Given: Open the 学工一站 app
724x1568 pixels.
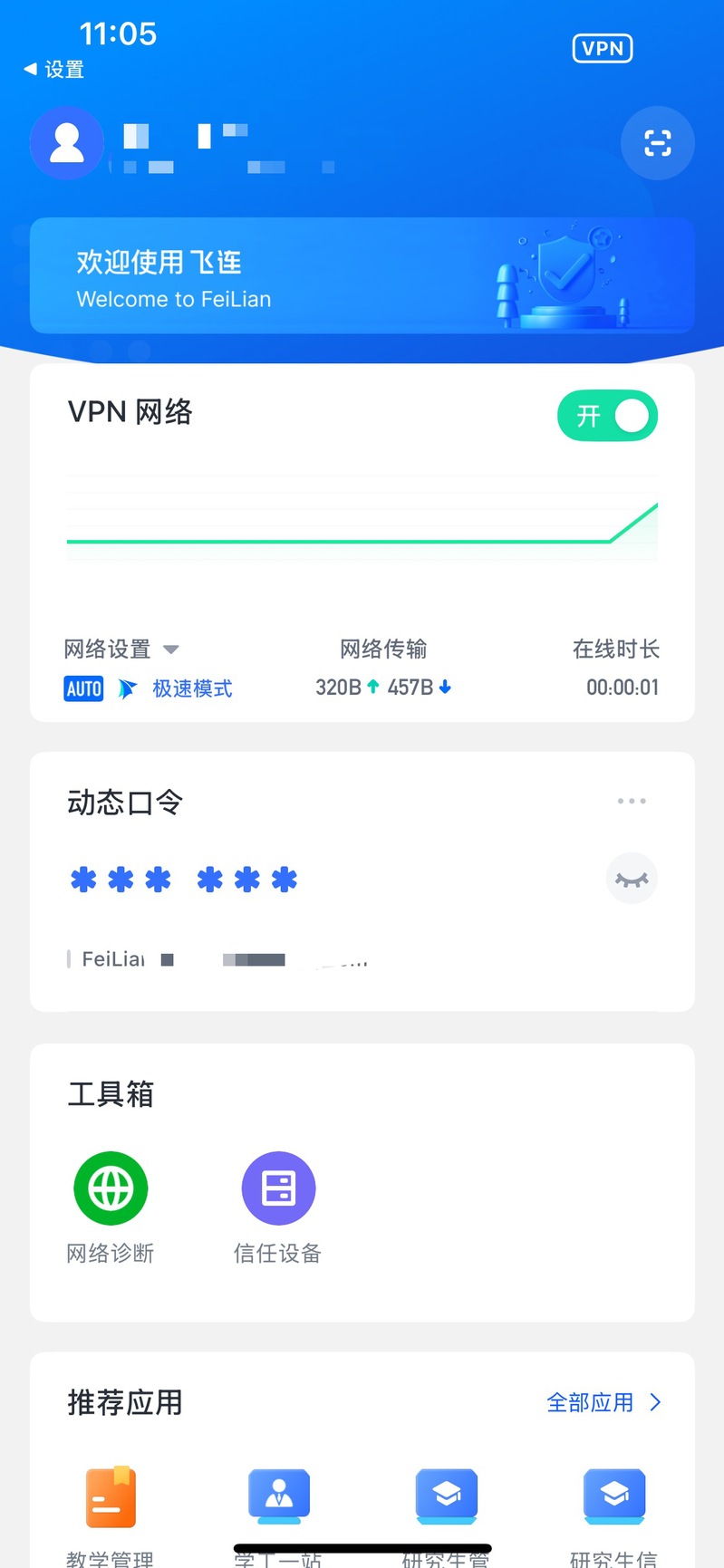Looking at the screenshot, I should pos(278,1498).
